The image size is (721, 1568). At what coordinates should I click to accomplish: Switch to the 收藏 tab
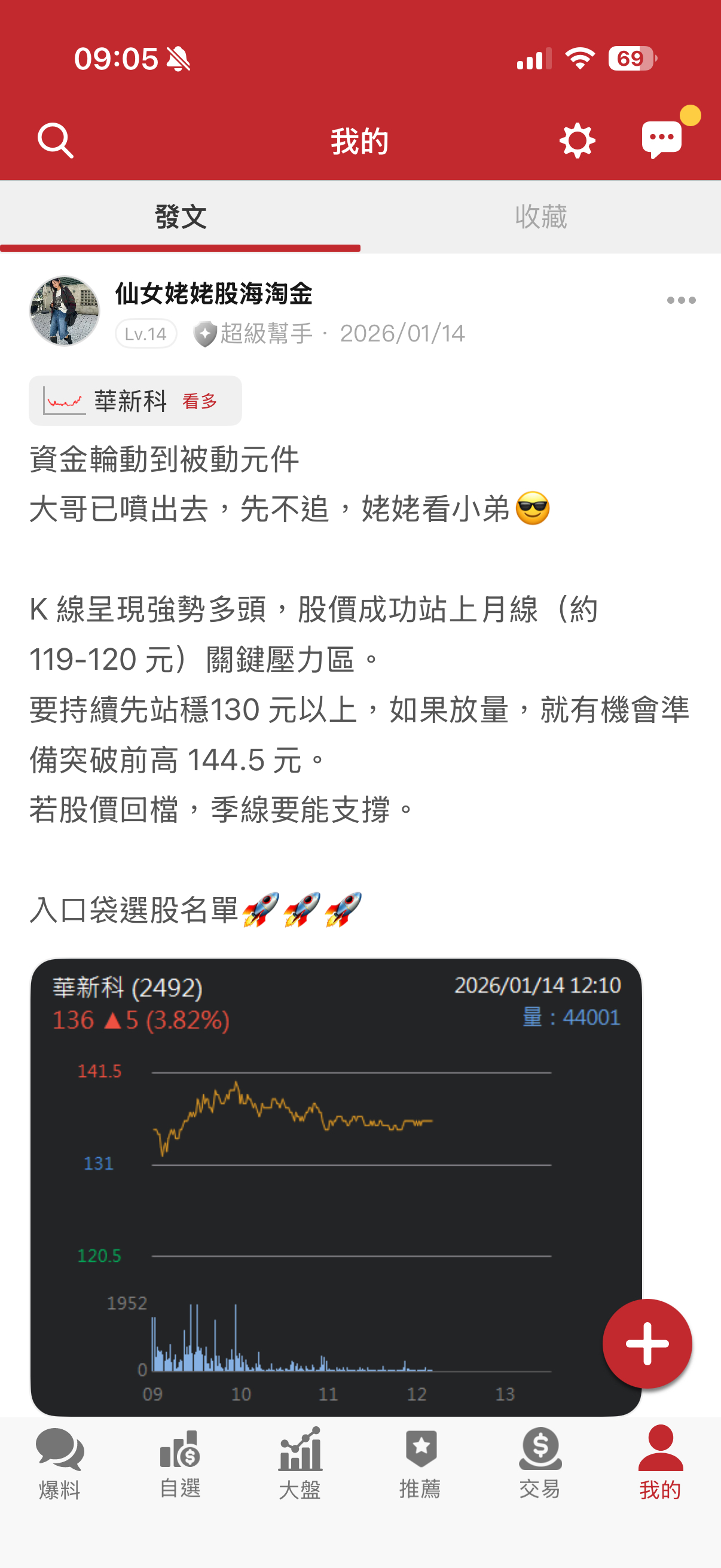pyautogui.click(x=540, y=216)
